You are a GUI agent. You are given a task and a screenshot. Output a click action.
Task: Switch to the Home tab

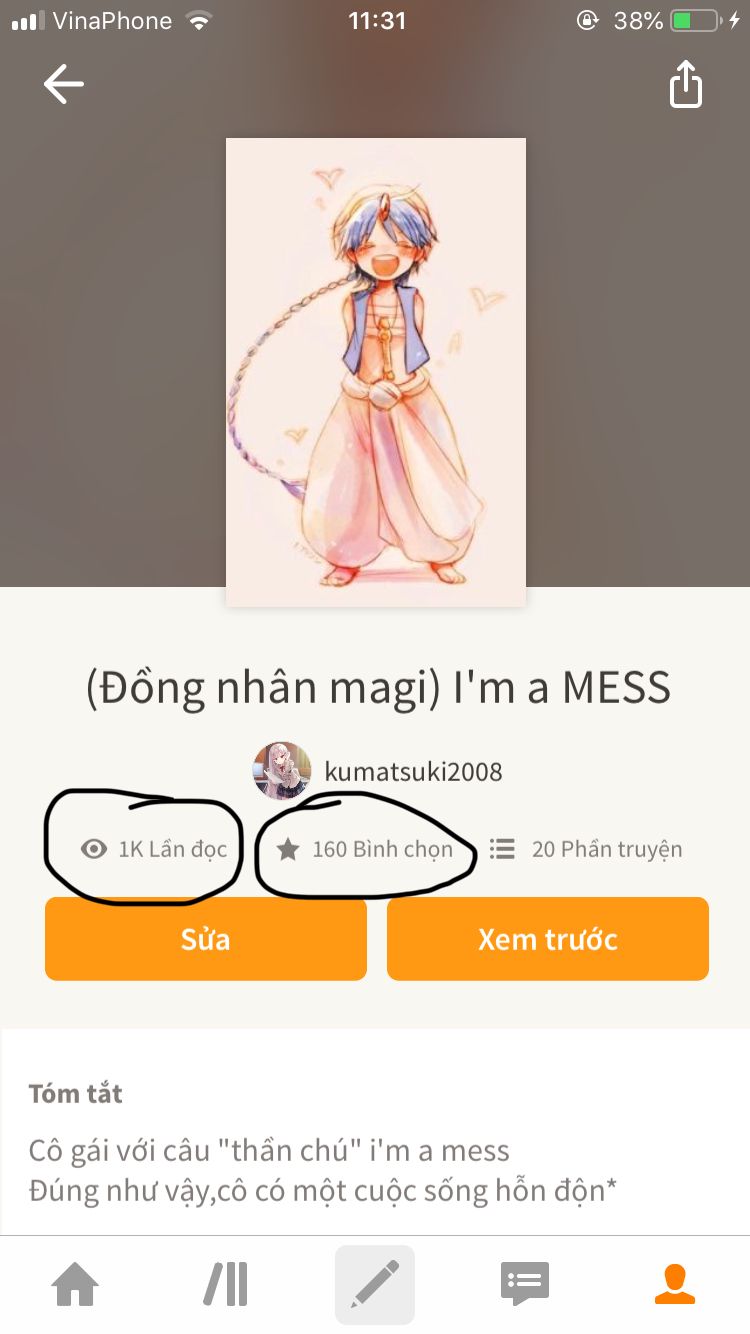tap(76, 1284)
